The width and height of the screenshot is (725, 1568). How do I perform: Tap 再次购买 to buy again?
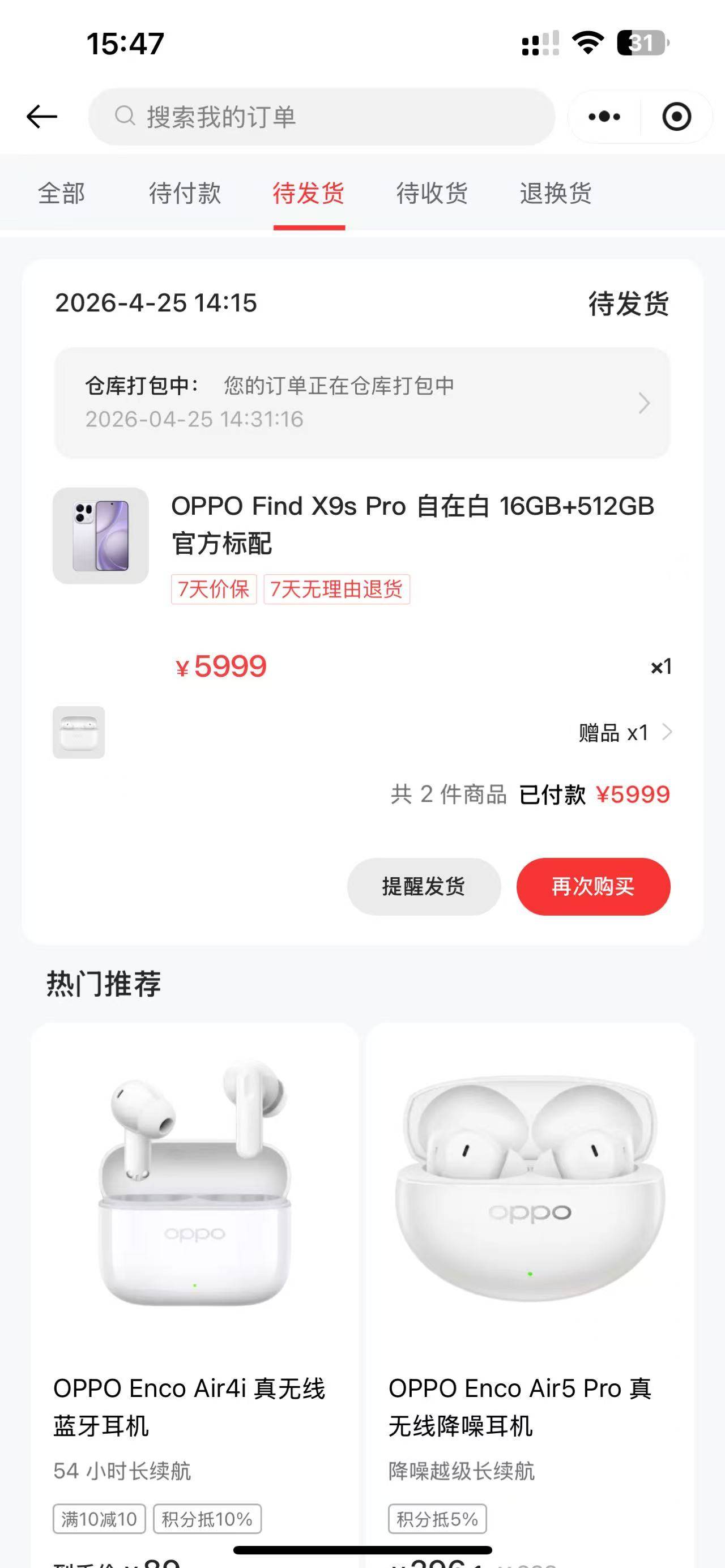tap(593, 886)
